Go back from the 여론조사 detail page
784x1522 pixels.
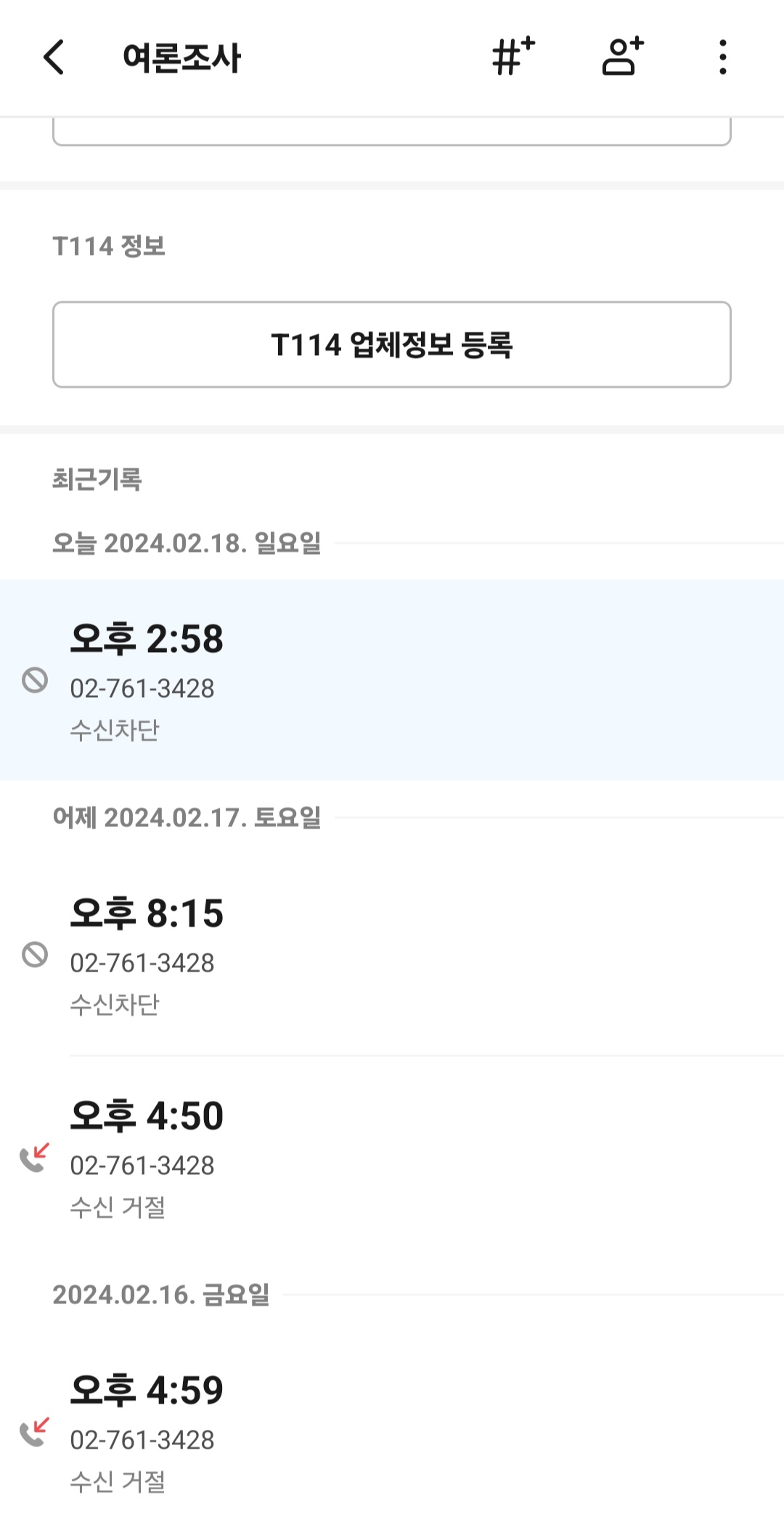pos(54,57)
